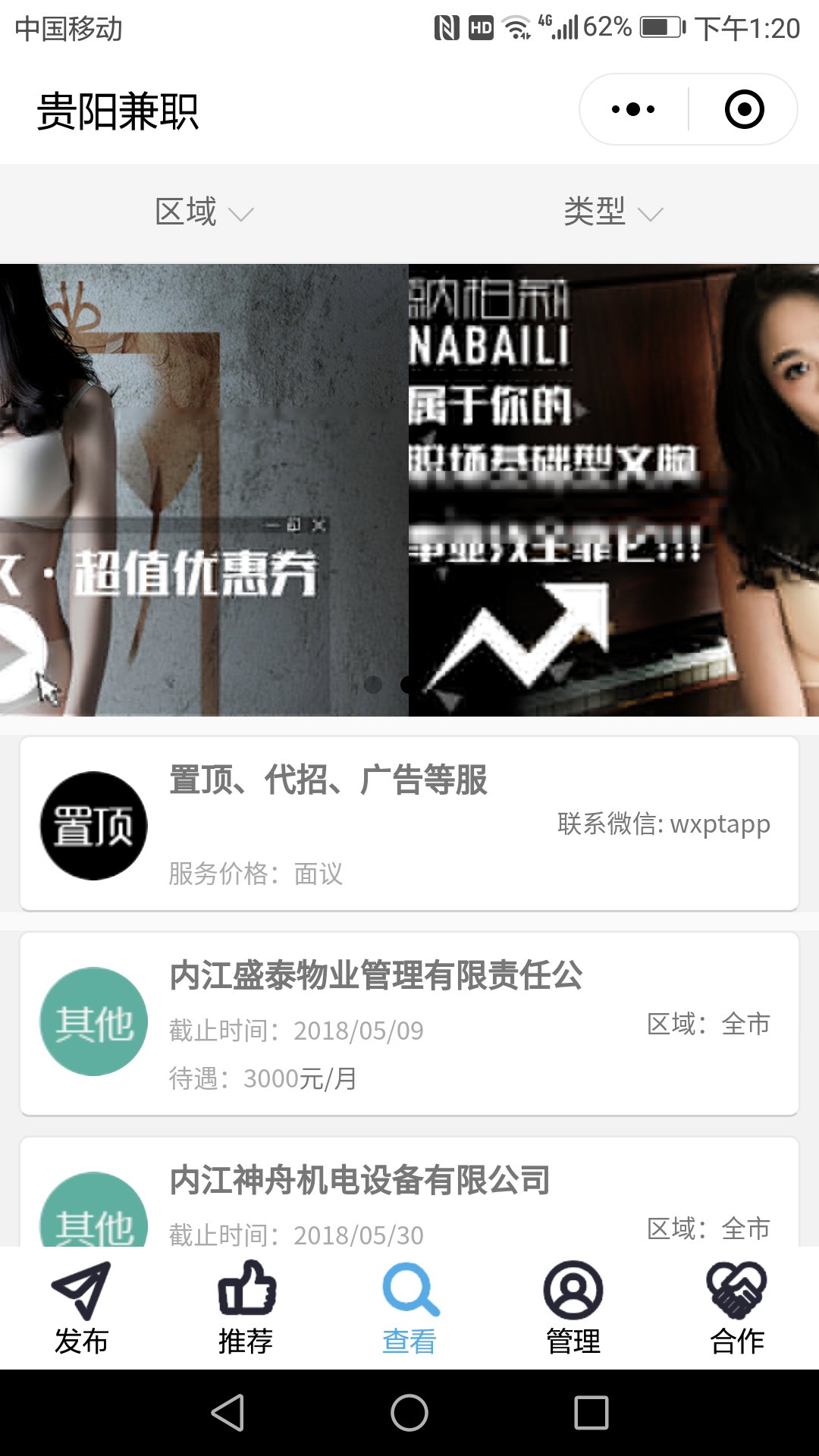Open the 内江盛泰物业管理 job listing
Viewport: 819px width, 1456px height.
409,1024
